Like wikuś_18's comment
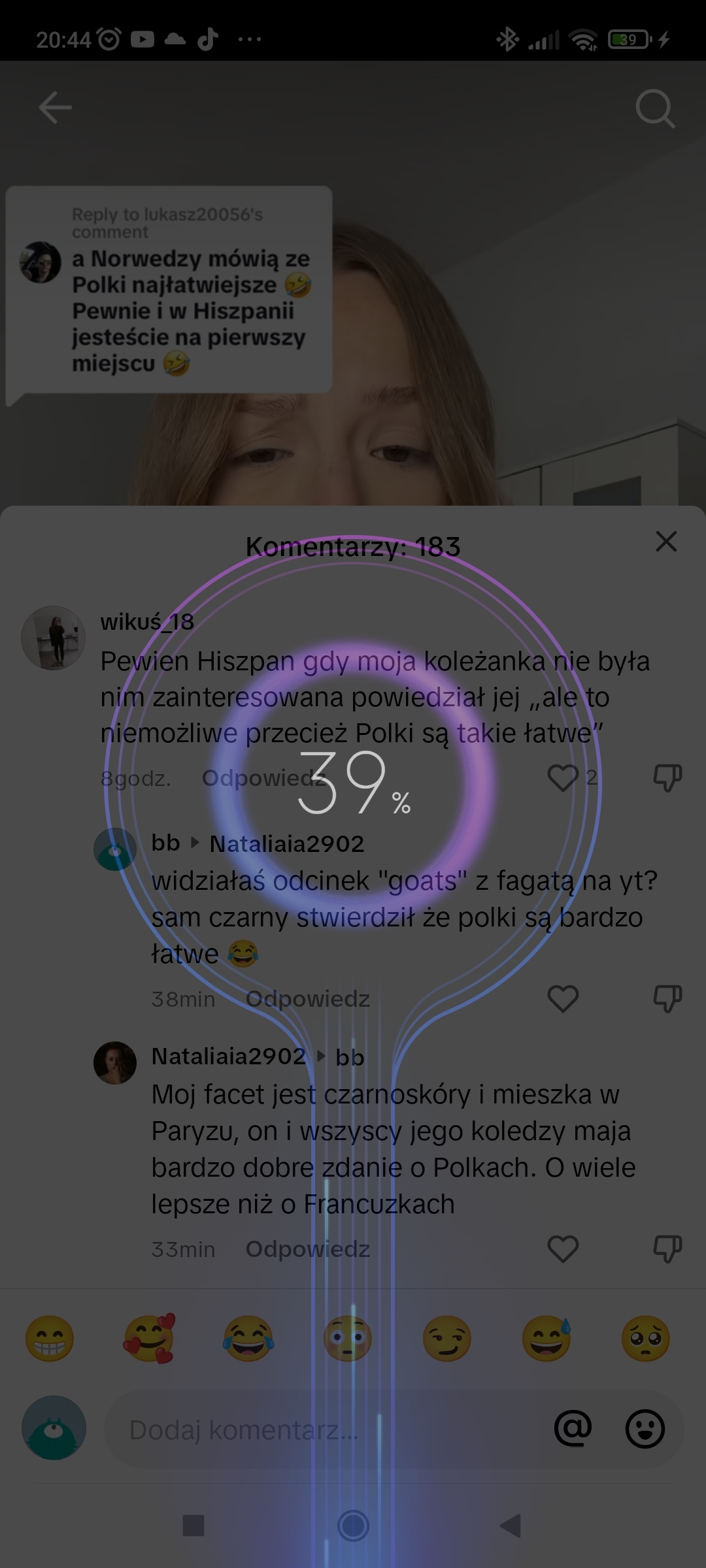Screen dimensions: 706x1568 point(563,777)
